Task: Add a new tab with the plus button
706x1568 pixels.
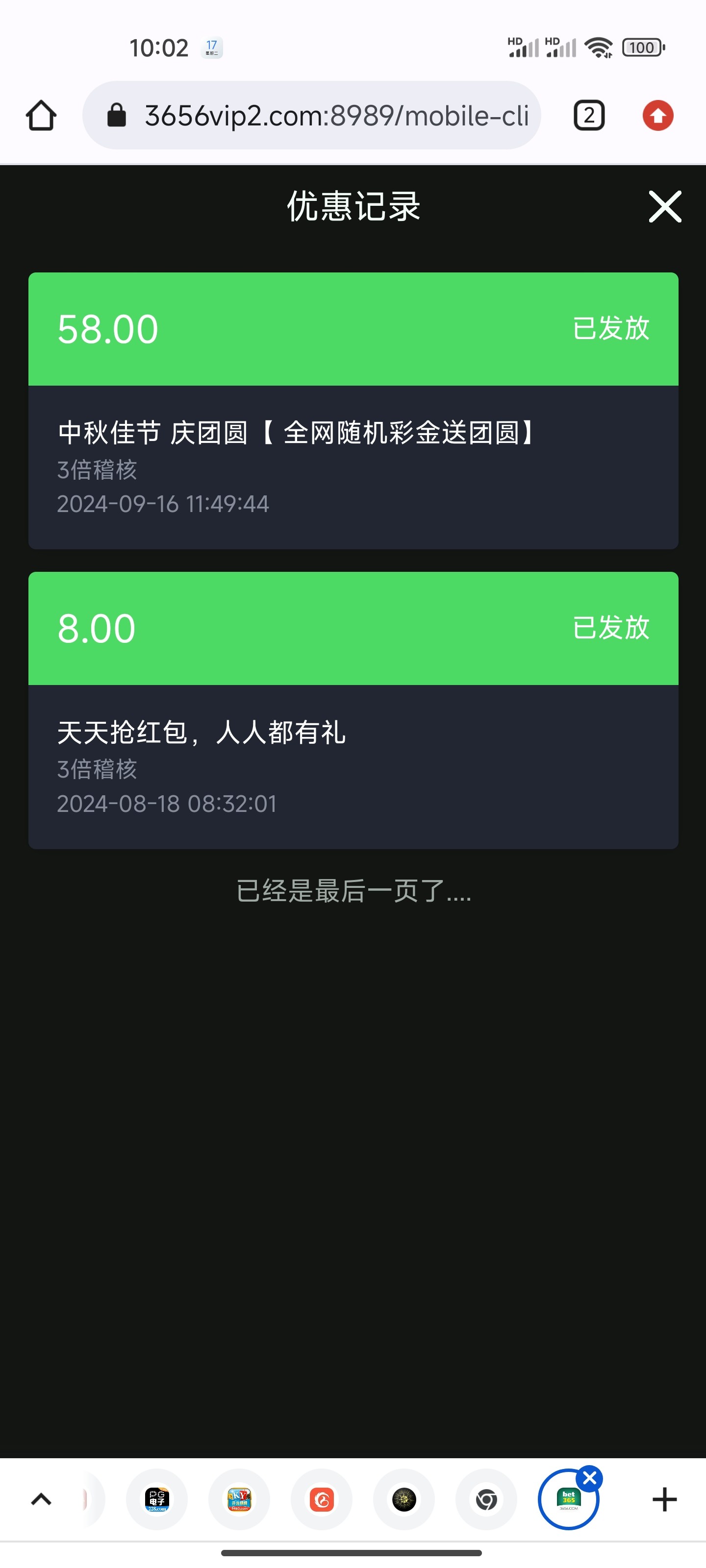Action: pyautogui.click(x=665, y=1499)
